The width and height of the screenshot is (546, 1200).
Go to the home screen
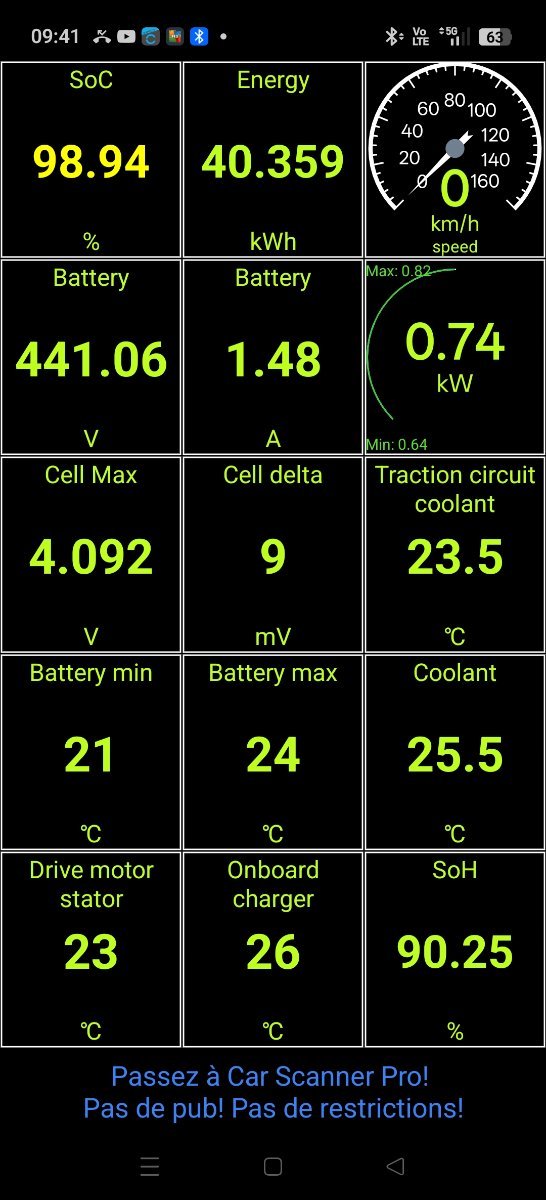272,1166
